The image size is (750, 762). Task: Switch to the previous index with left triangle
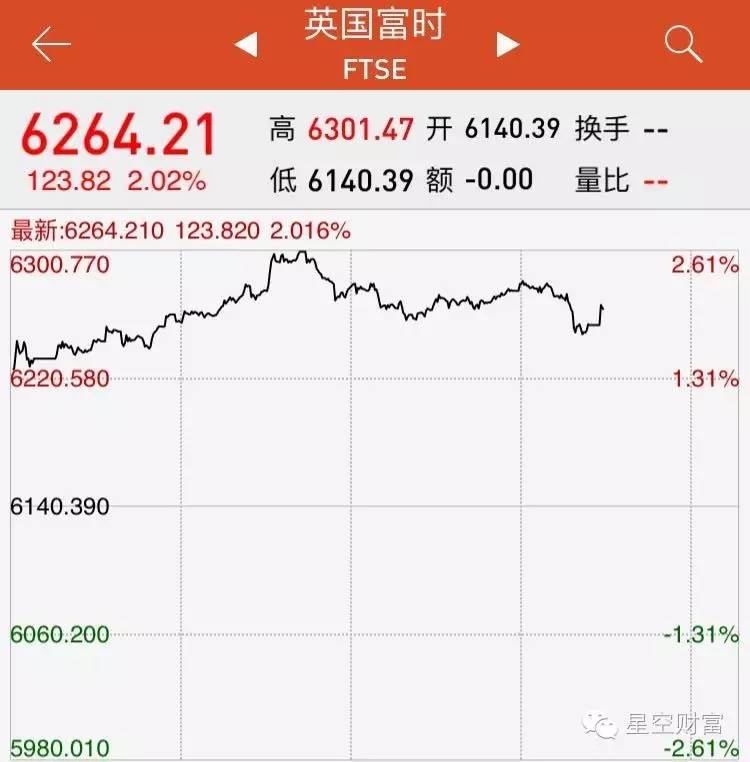[x=246, y=44]
